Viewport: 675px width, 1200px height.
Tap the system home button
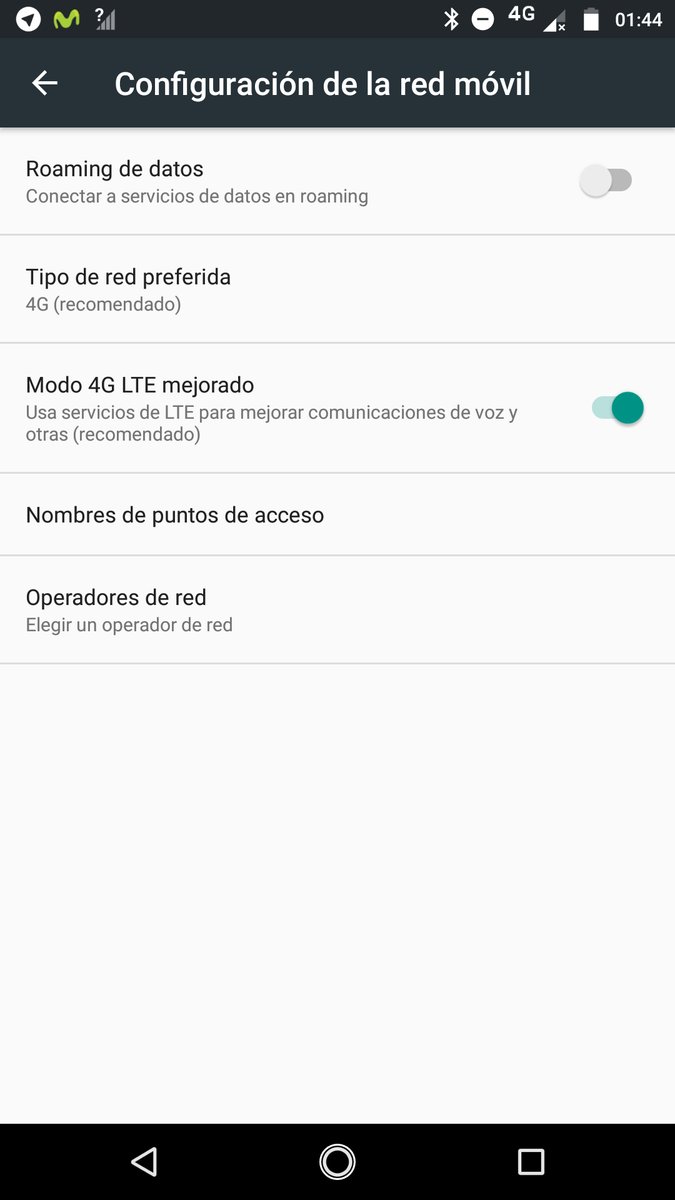[337, 1161]
